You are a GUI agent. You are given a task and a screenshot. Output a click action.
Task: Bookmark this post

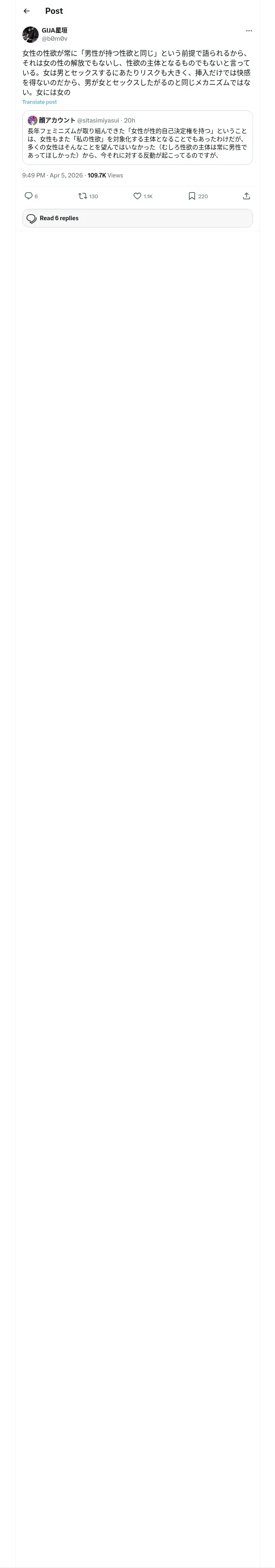click(191, 196)
